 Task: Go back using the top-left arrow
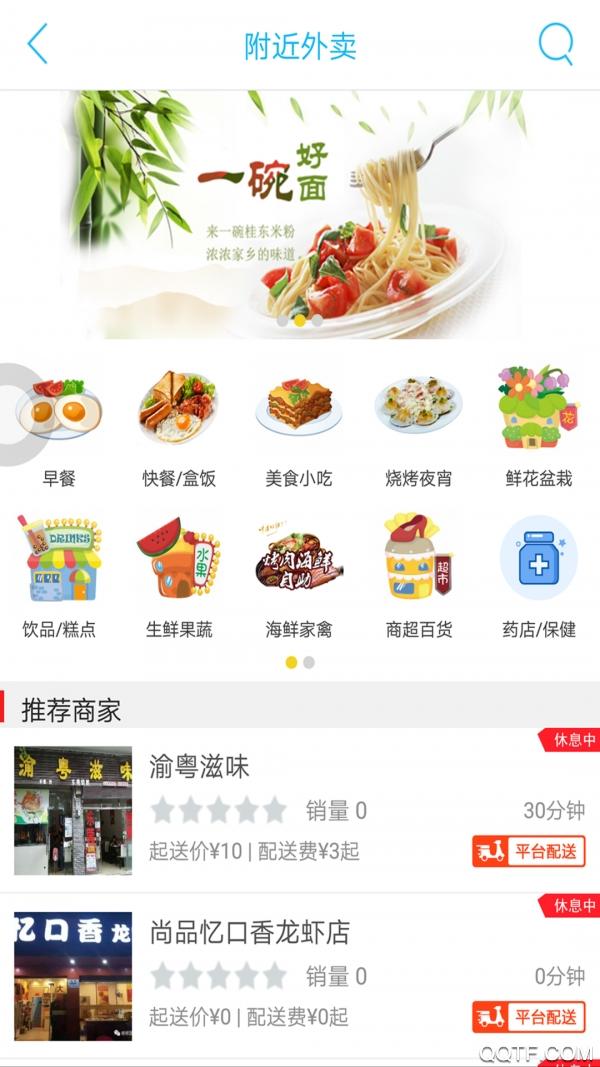38,45
